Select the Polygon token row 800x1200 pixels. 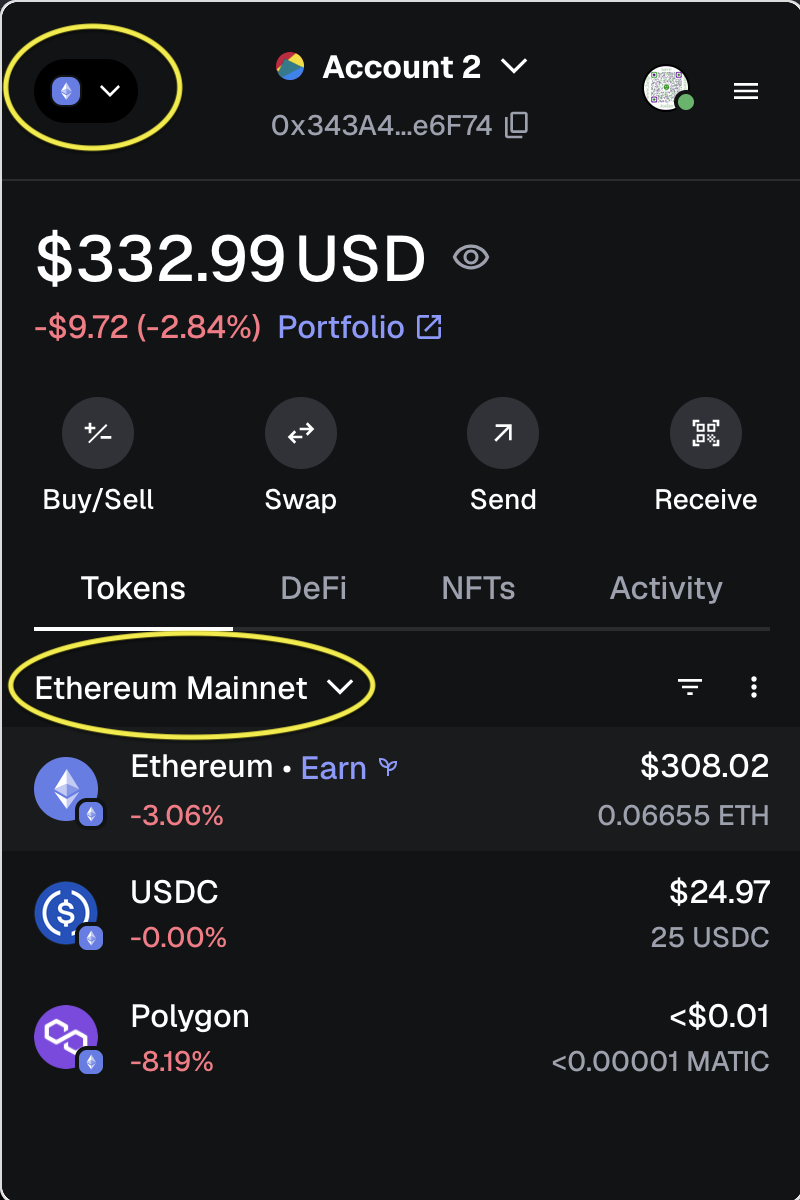[400, 1038]
